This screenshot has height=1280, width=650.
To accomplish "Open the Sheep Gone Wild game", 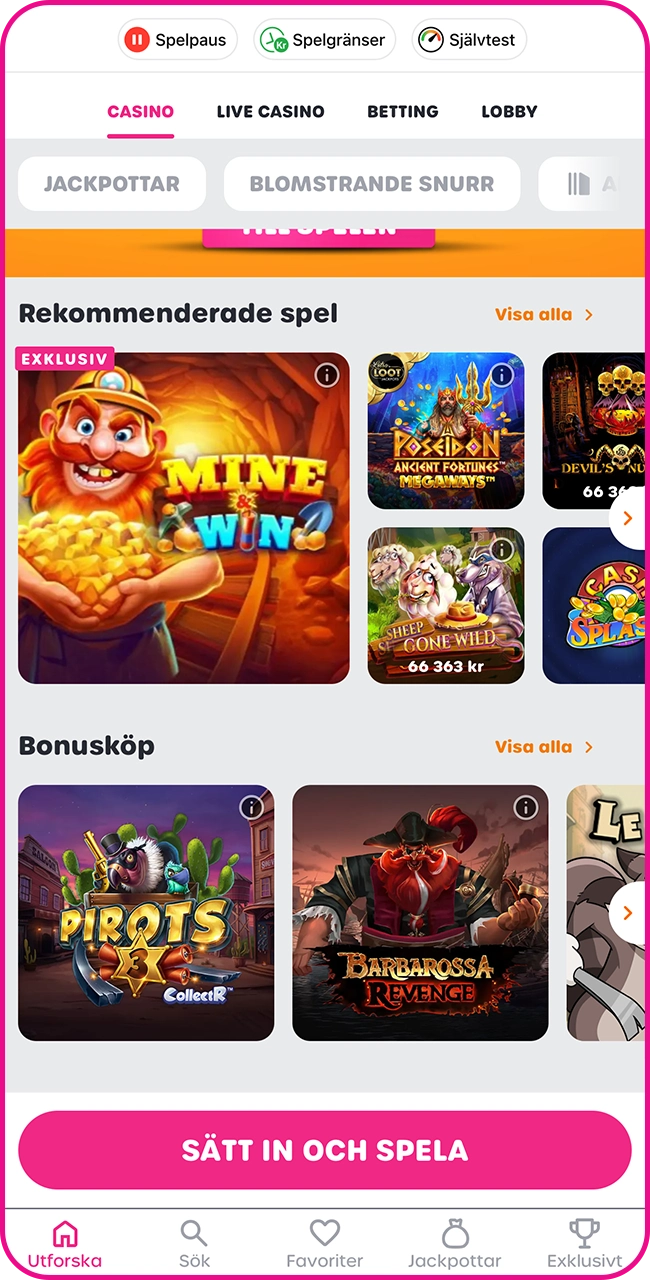I will click(446, 605).
